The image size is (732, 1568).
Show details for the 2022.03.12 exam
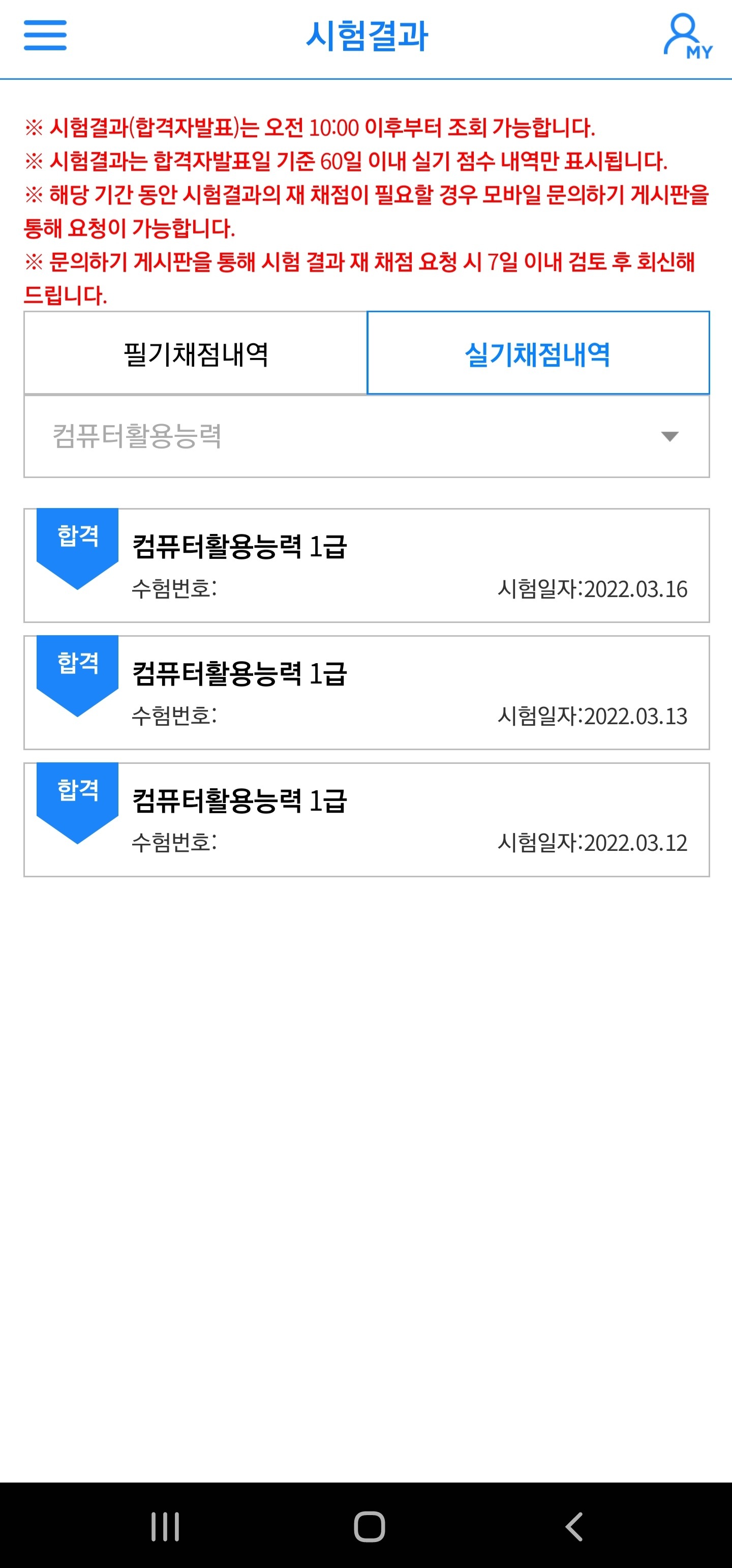tap(367, 819)
